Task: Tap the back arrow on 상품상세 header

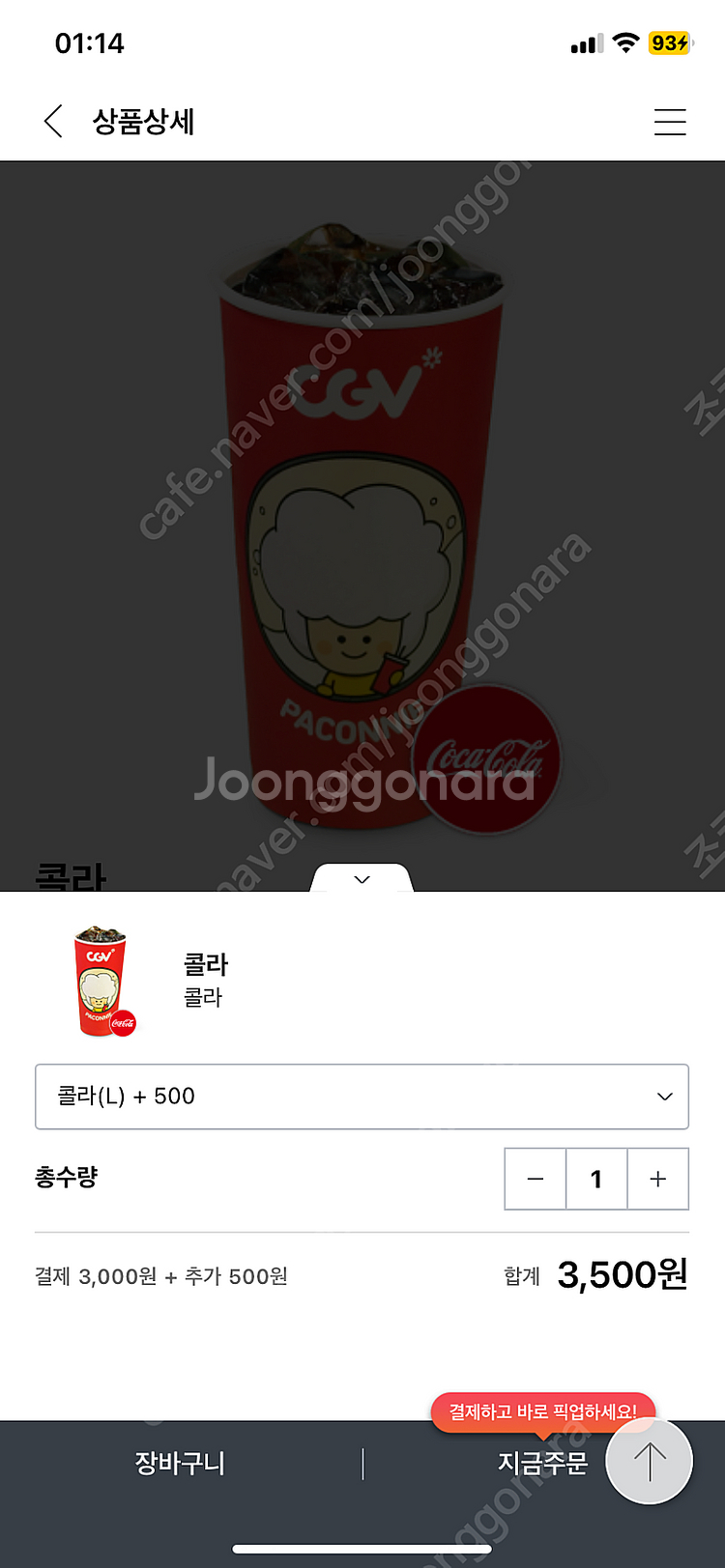Action: tap(53, 122)
